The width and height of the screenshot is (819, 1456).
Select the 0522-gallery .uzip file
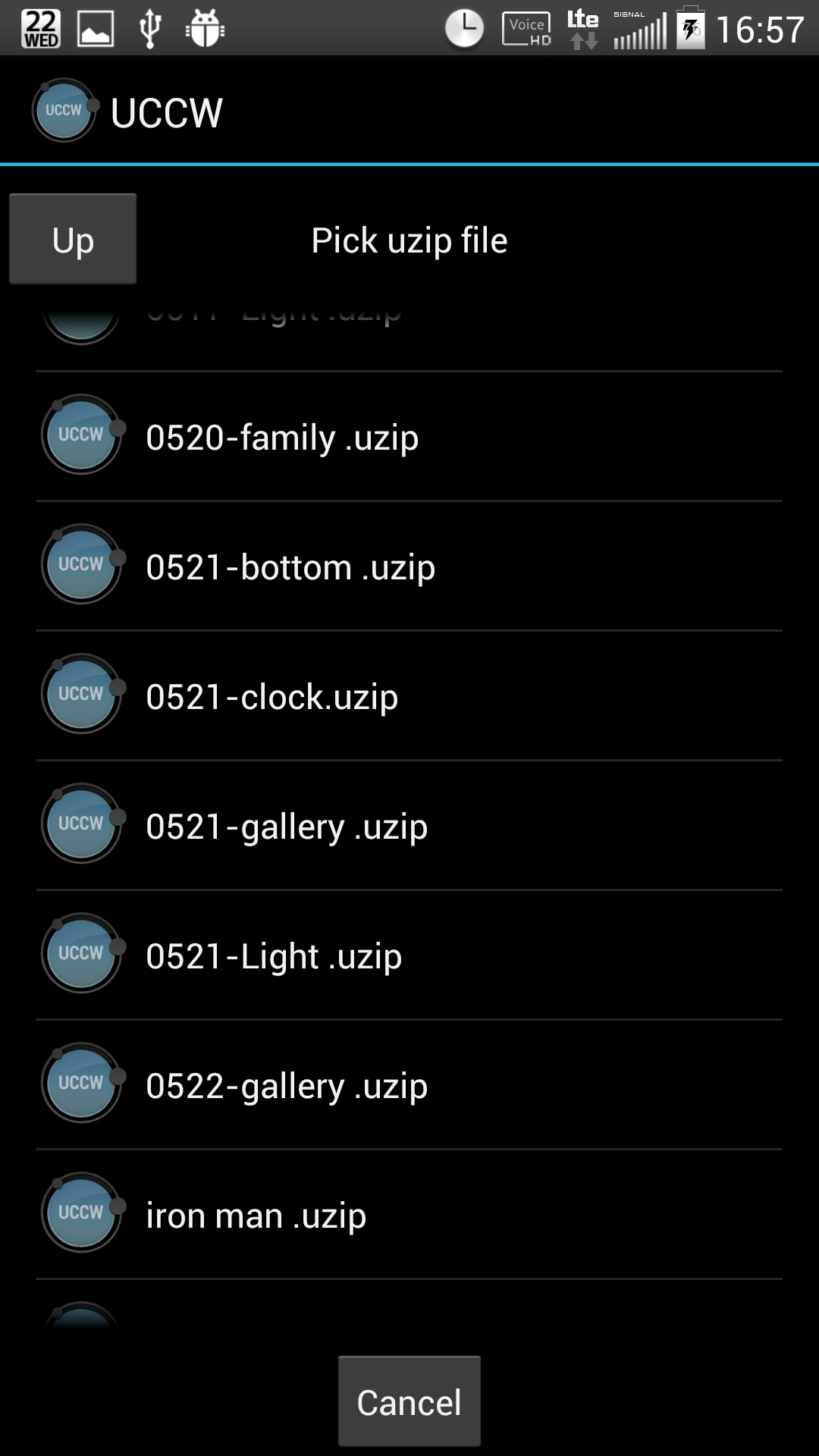click(409, 1085)
